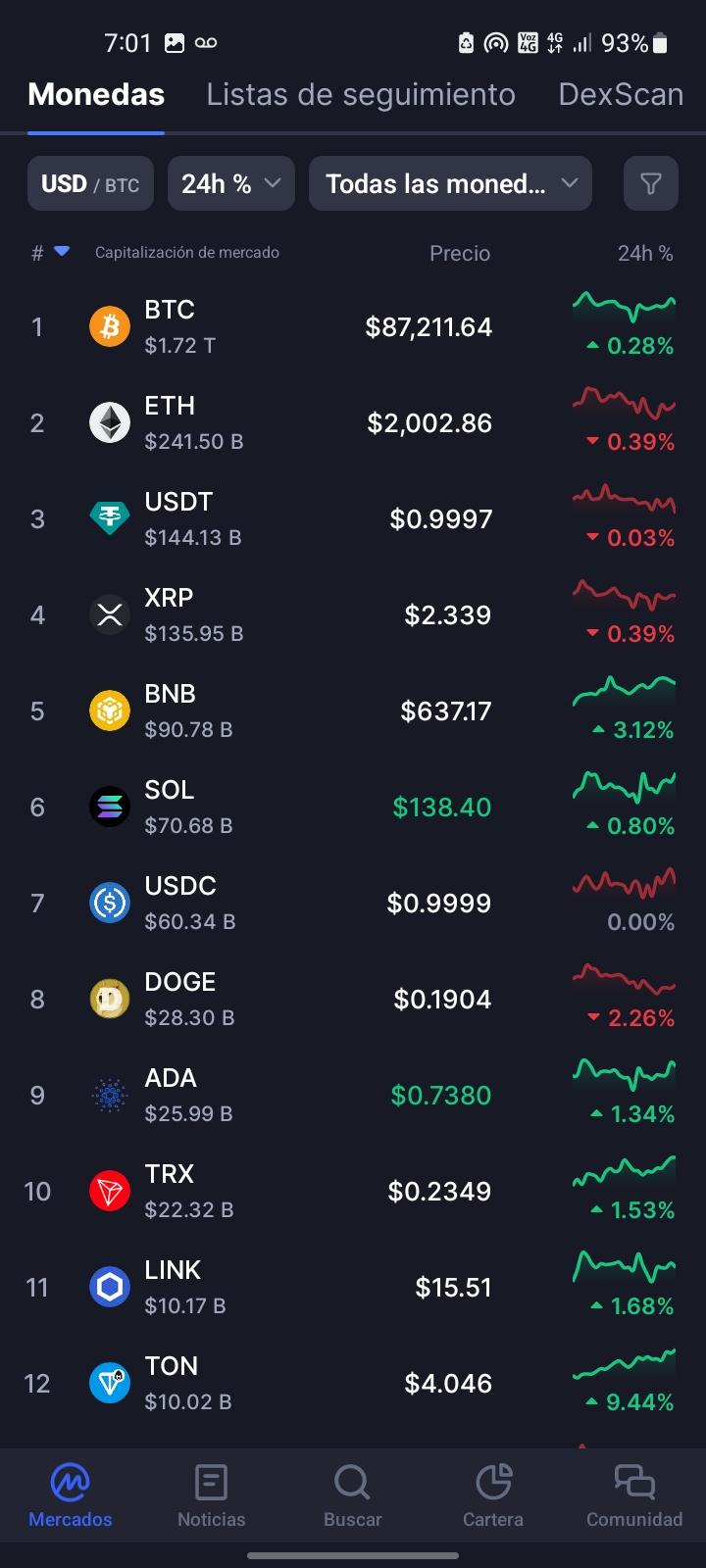Open the BNB coin row

[x=353, y=710]
